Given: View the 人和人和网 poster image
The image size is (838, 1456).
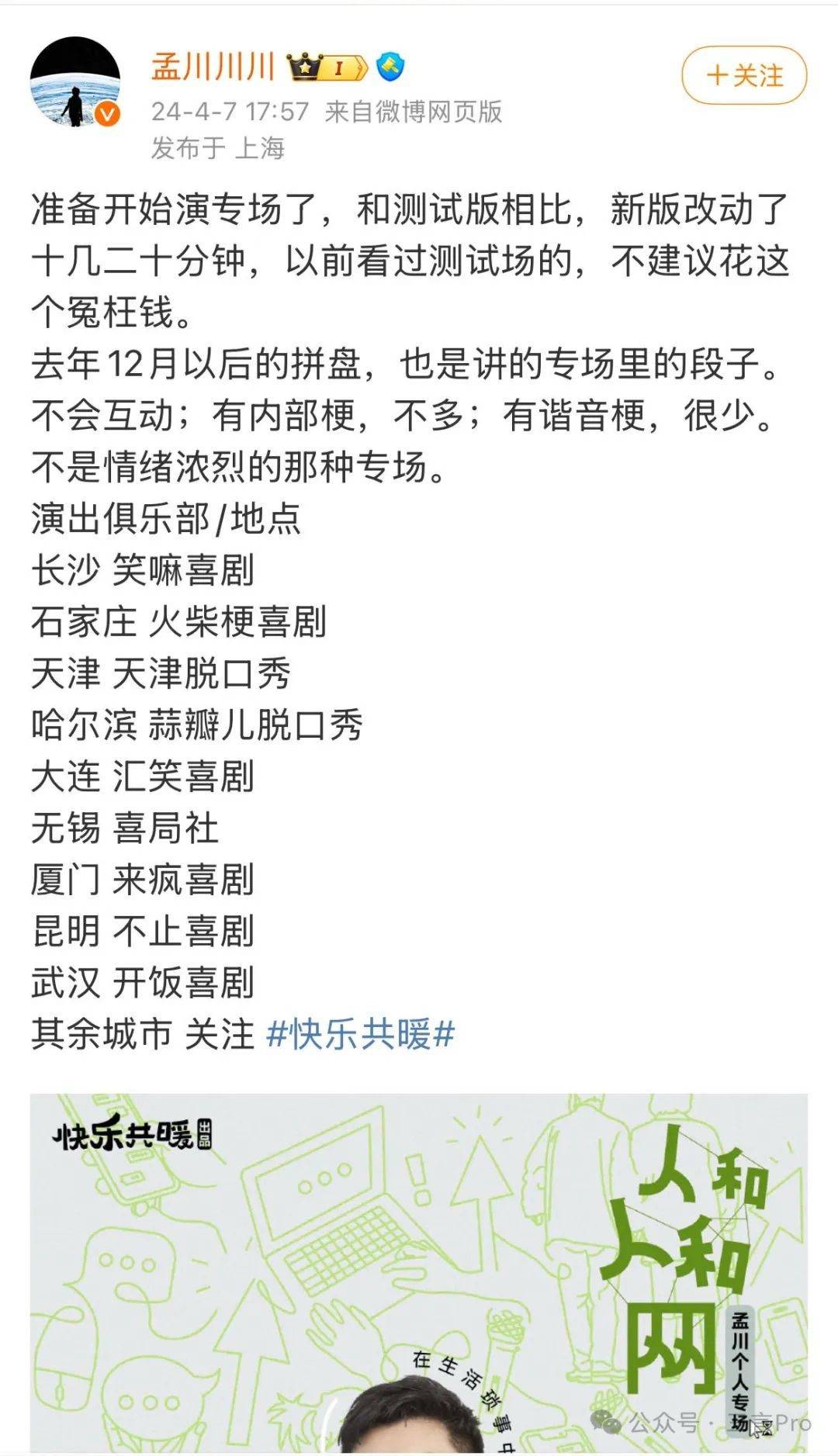Looking at the screenshot, I should 419,1272.
